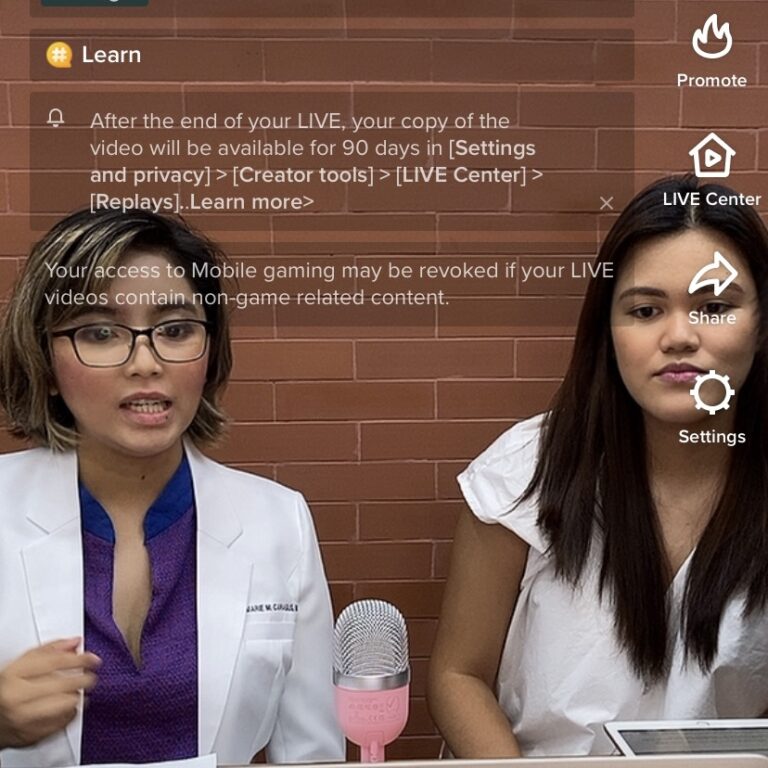Select the Learn topic chip
Viewport: 768px width, 768px height.
pos(95,55)
